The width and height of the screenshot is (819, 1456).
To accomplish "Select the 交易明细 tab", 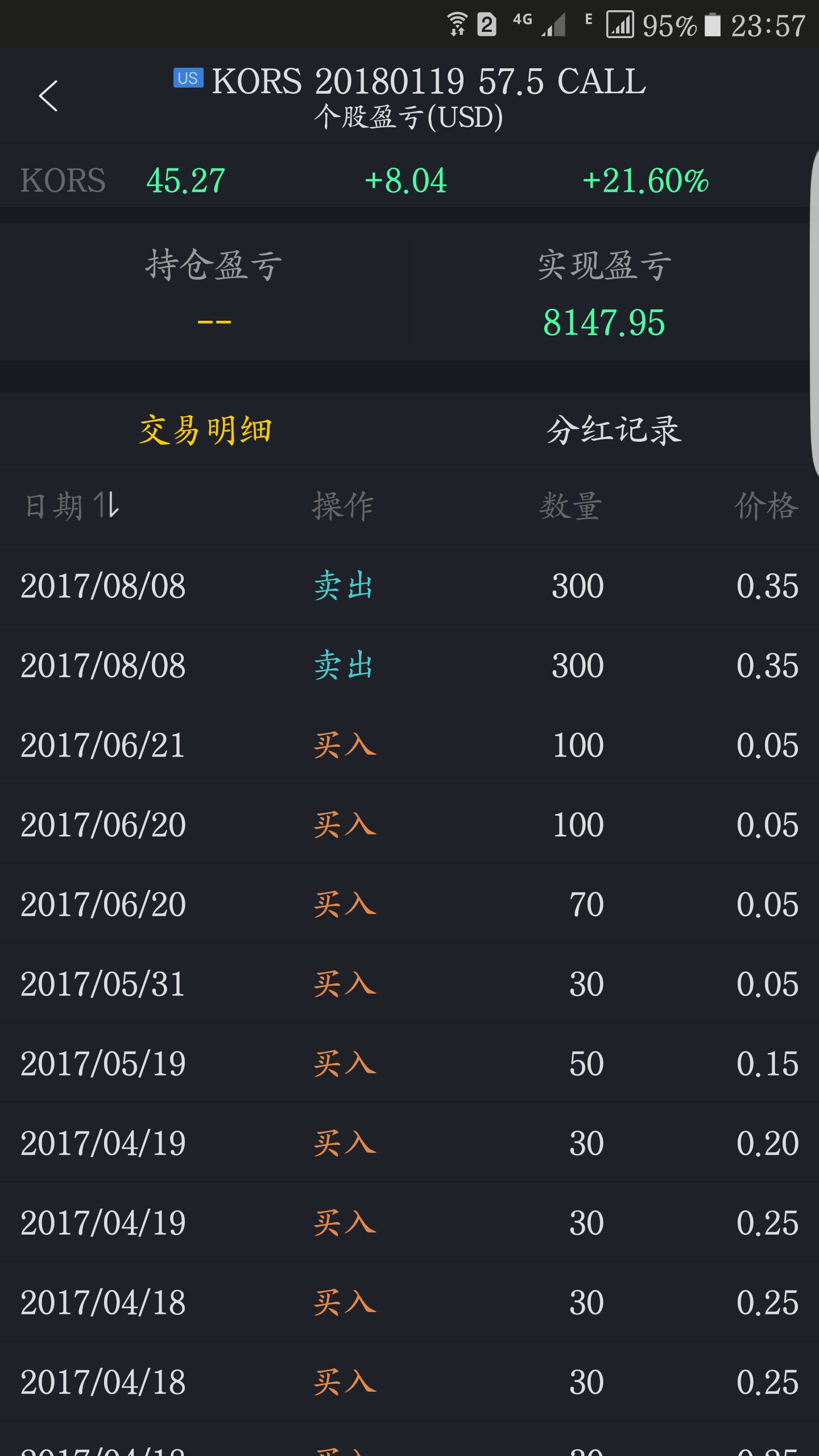I will pyautogui.click(x=205, y=429).
